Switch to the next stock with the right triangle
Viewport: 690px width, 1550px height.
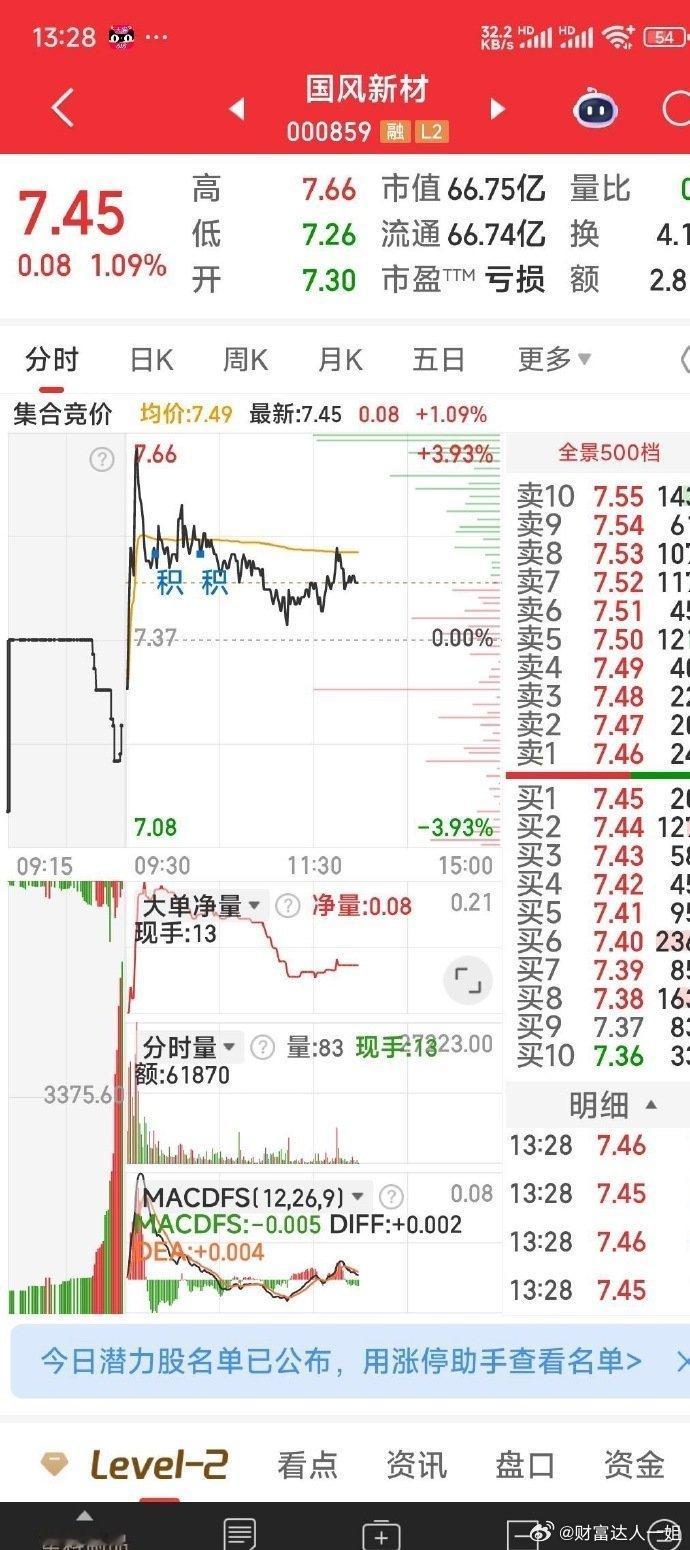tap(497, 108)
